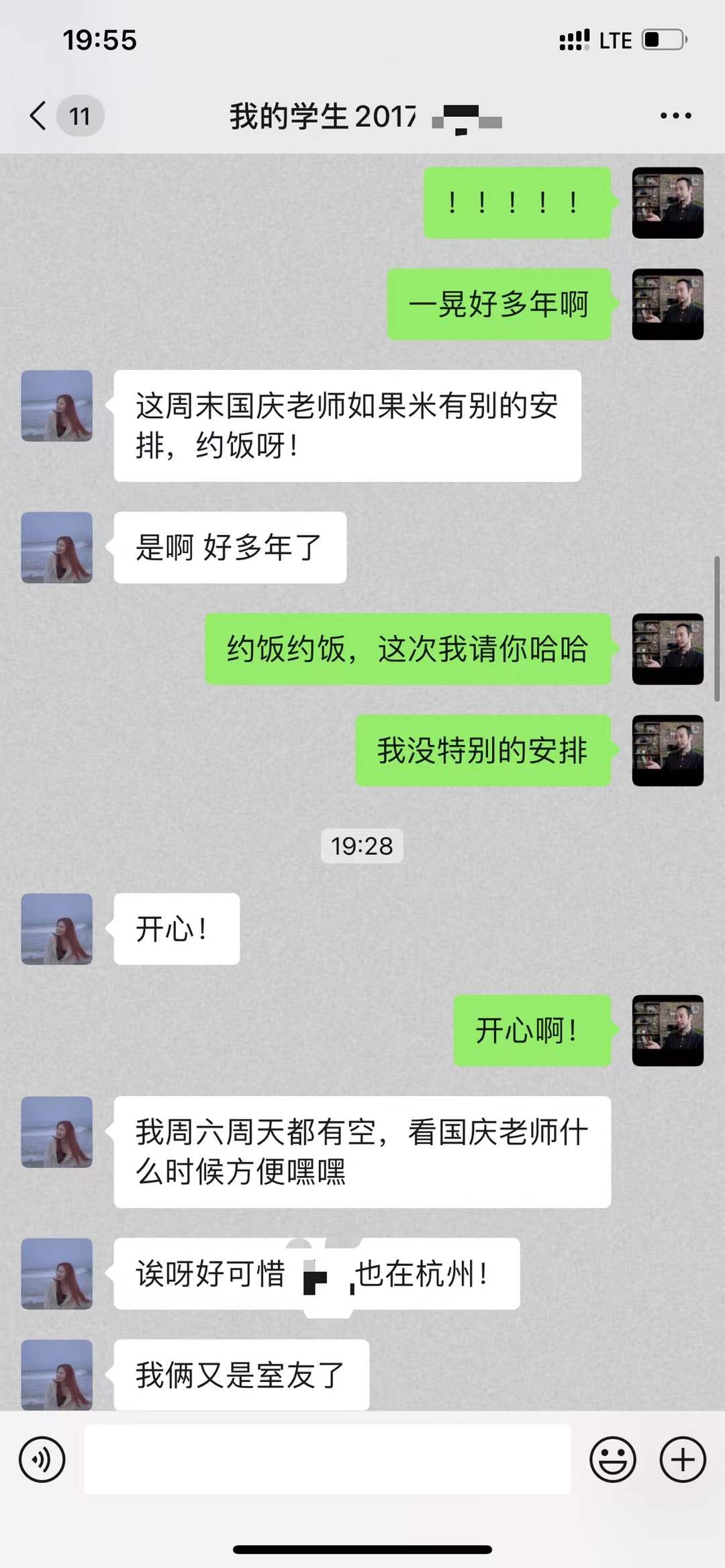Open avatar next to 是啊 好多年了

(x=57, y=547)
